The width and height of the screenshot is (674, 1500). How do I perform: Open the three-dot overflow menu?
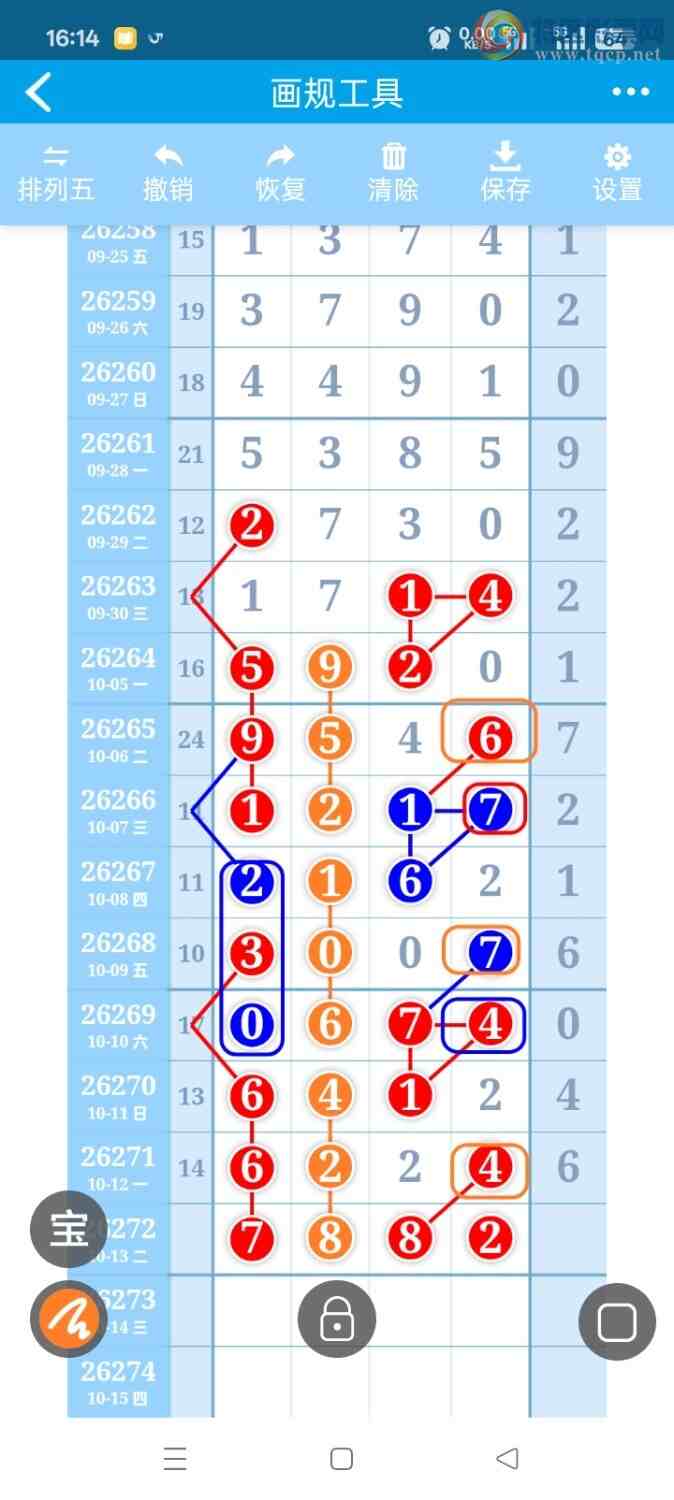[x=631, y=92]
